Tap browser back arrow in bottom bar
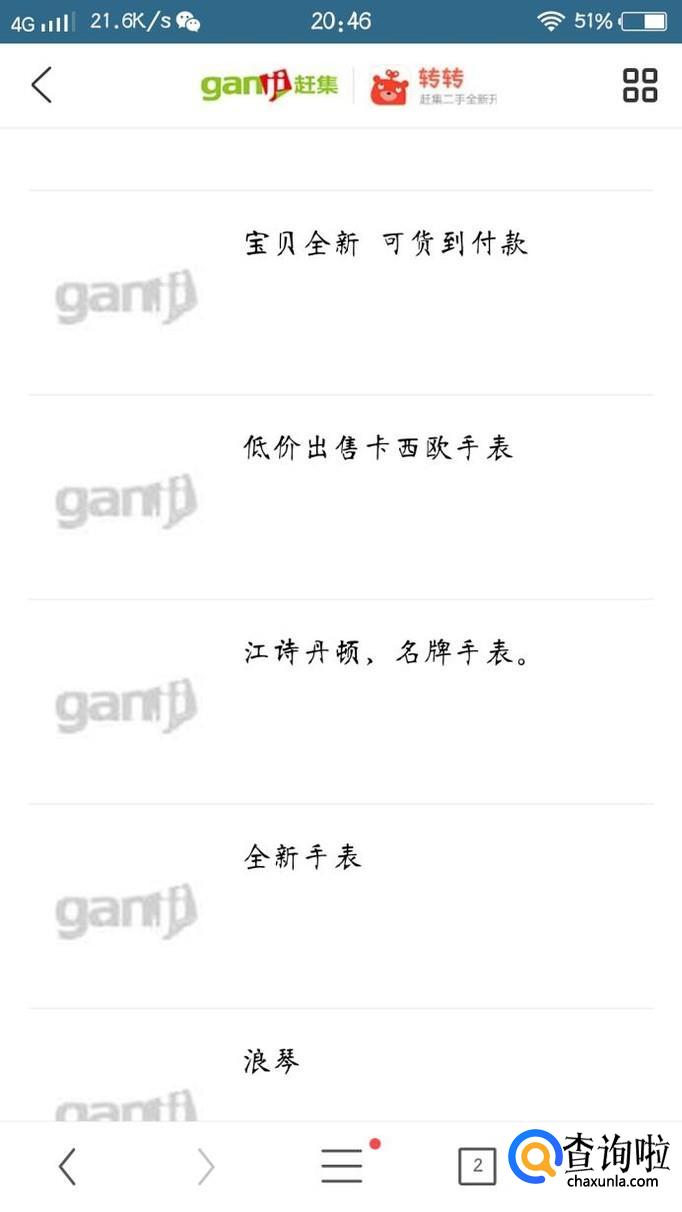 click(67, 1166)
